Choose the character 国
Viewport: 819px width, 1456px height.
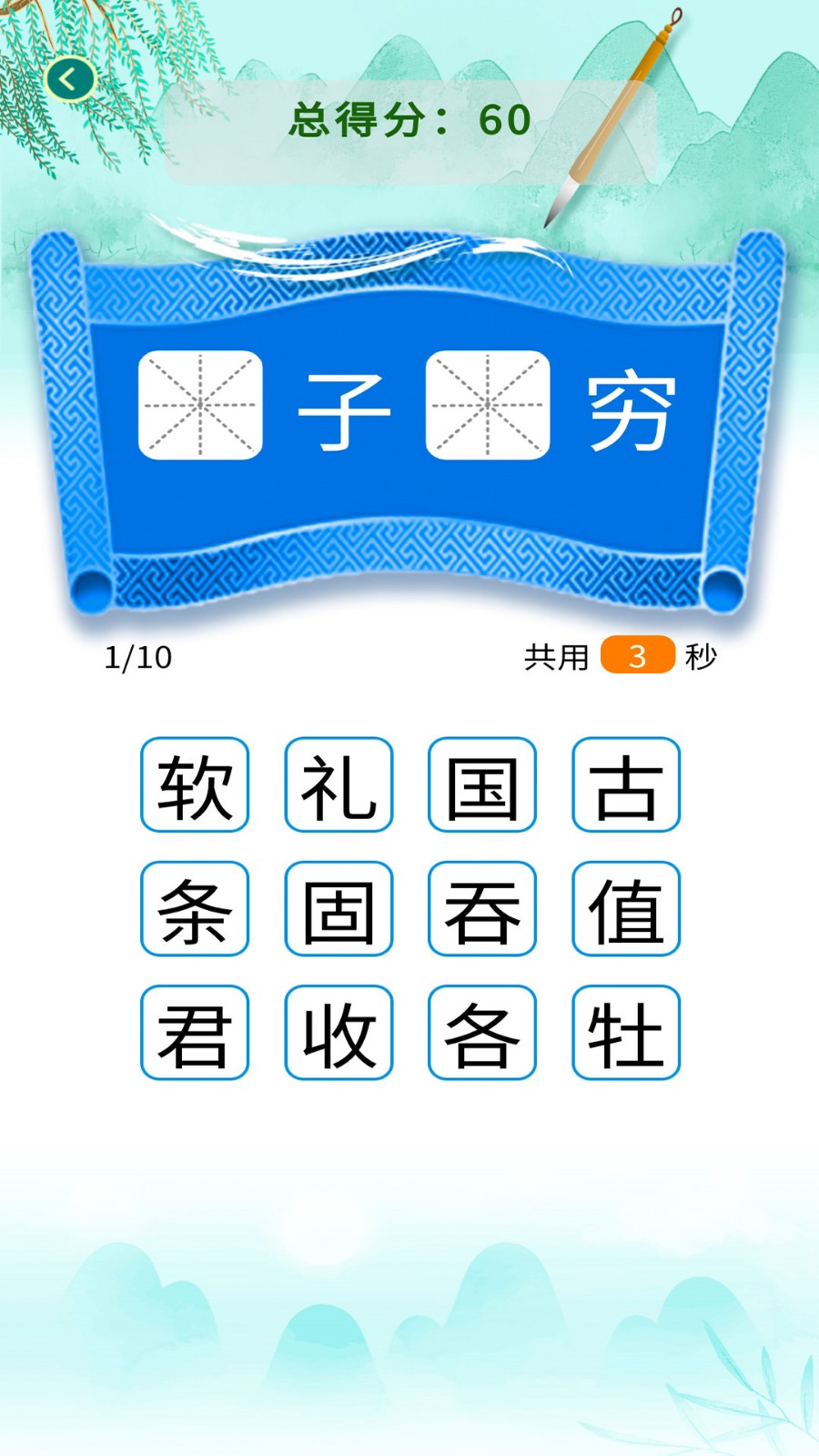(x=482, y=784)
